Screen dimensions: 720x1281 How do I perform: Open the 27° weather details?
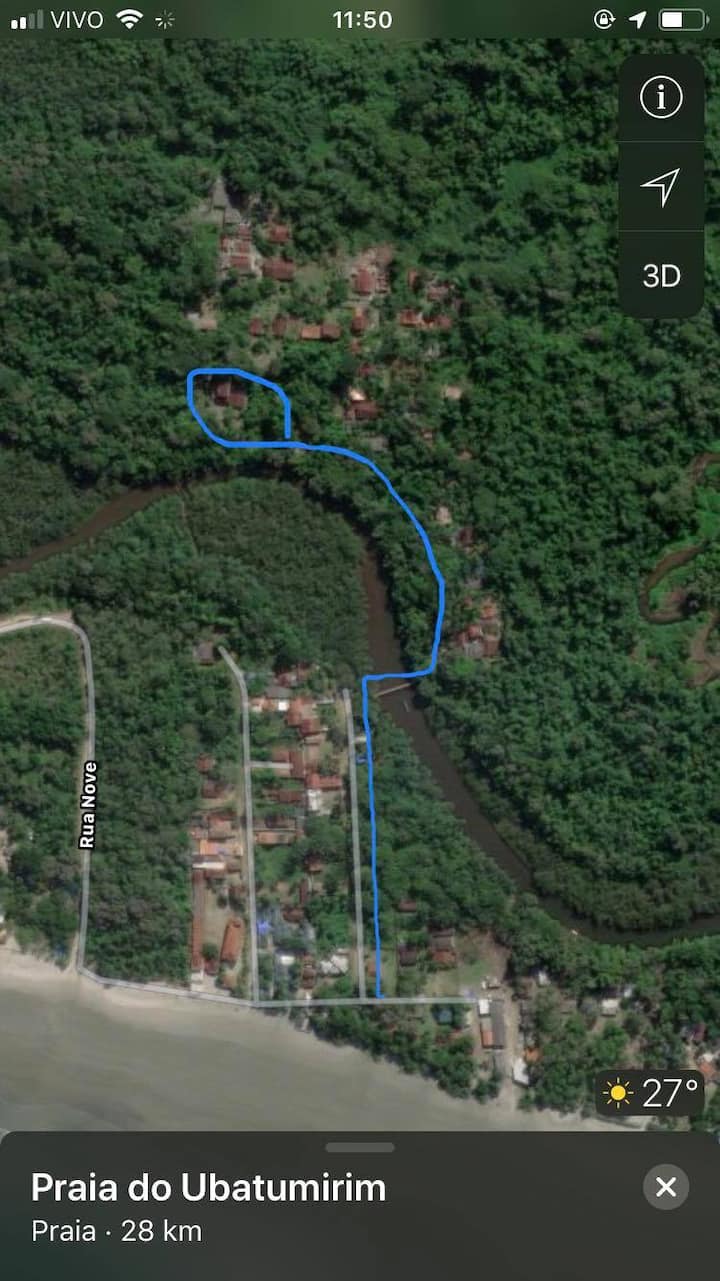(x=650, y=1093)
